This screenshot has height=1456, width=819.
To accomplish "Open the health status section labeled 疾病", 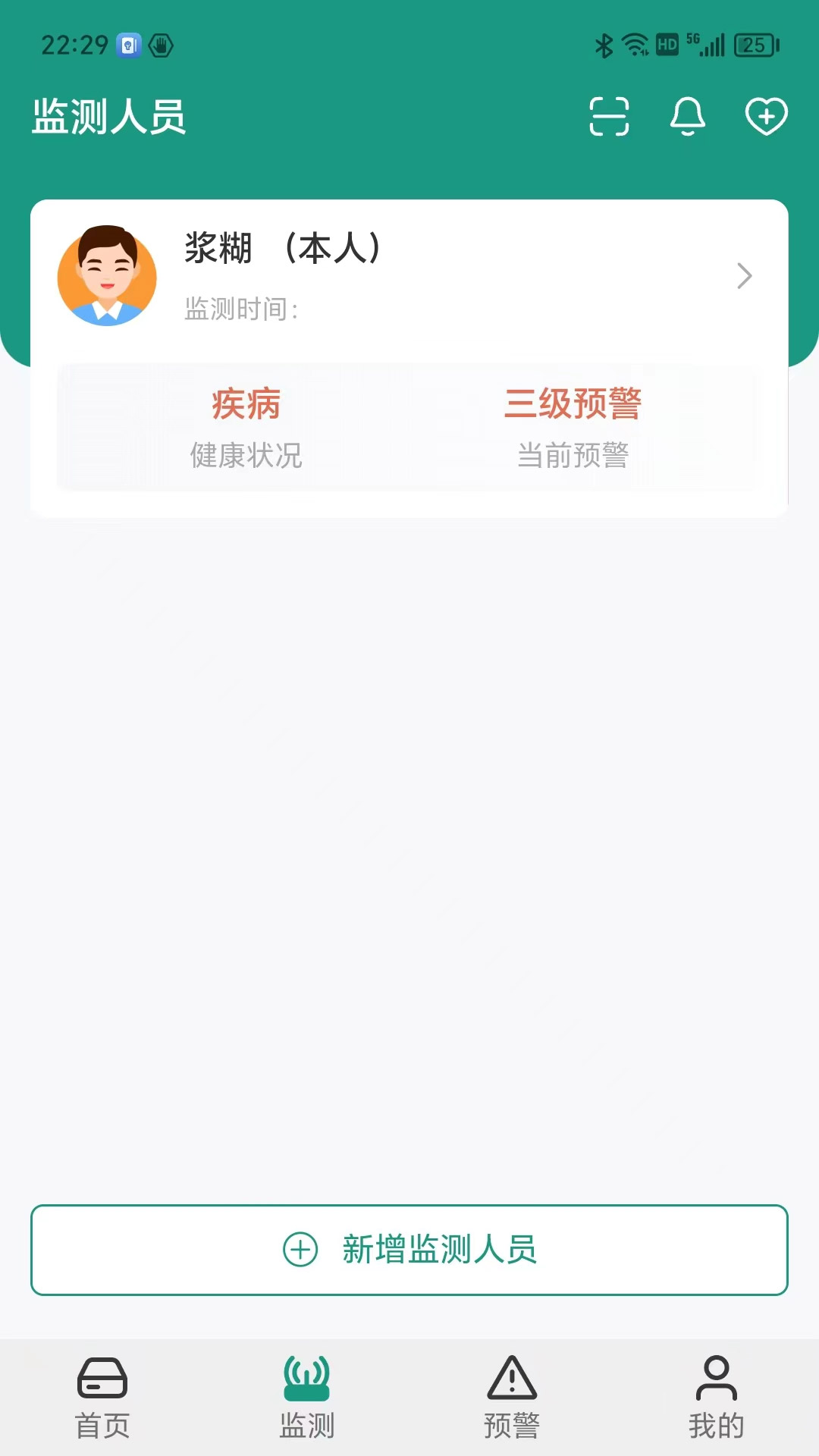I will pos(246,404).
